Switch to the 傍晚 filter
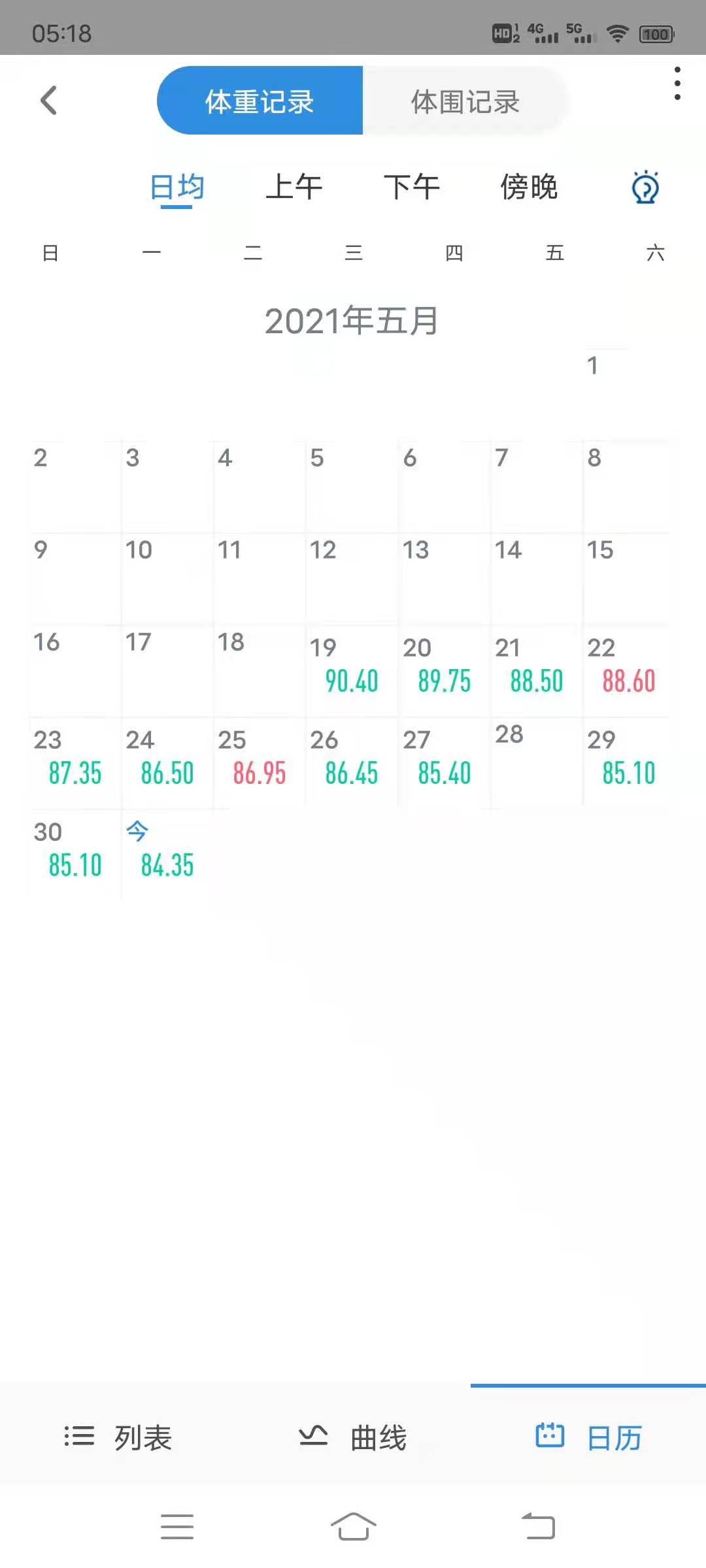The image size is (706, 1568). (529, 187)
